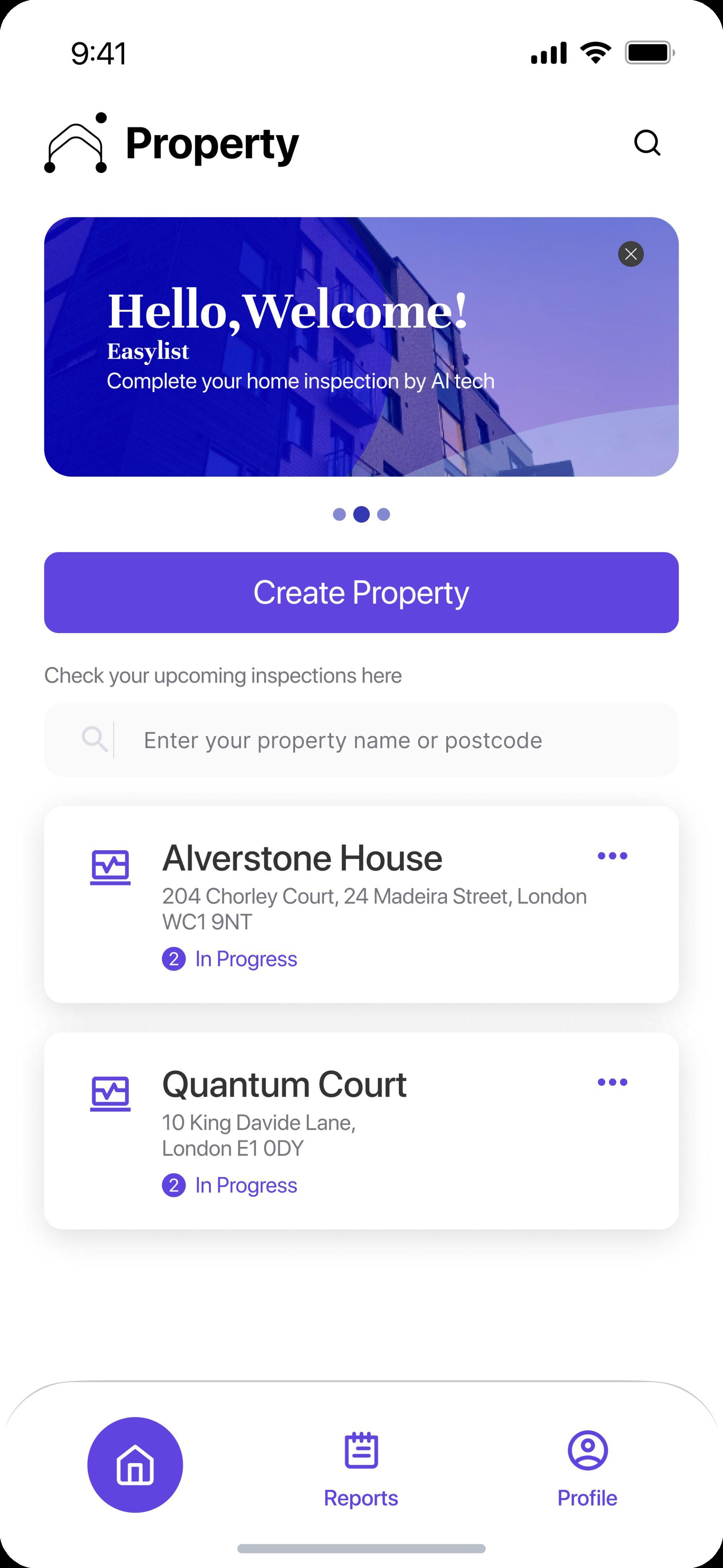The image size is (723, 1568).
Task: Open more options for Quantum Court
Action: pyautogui.click(x=612, y=1082)
